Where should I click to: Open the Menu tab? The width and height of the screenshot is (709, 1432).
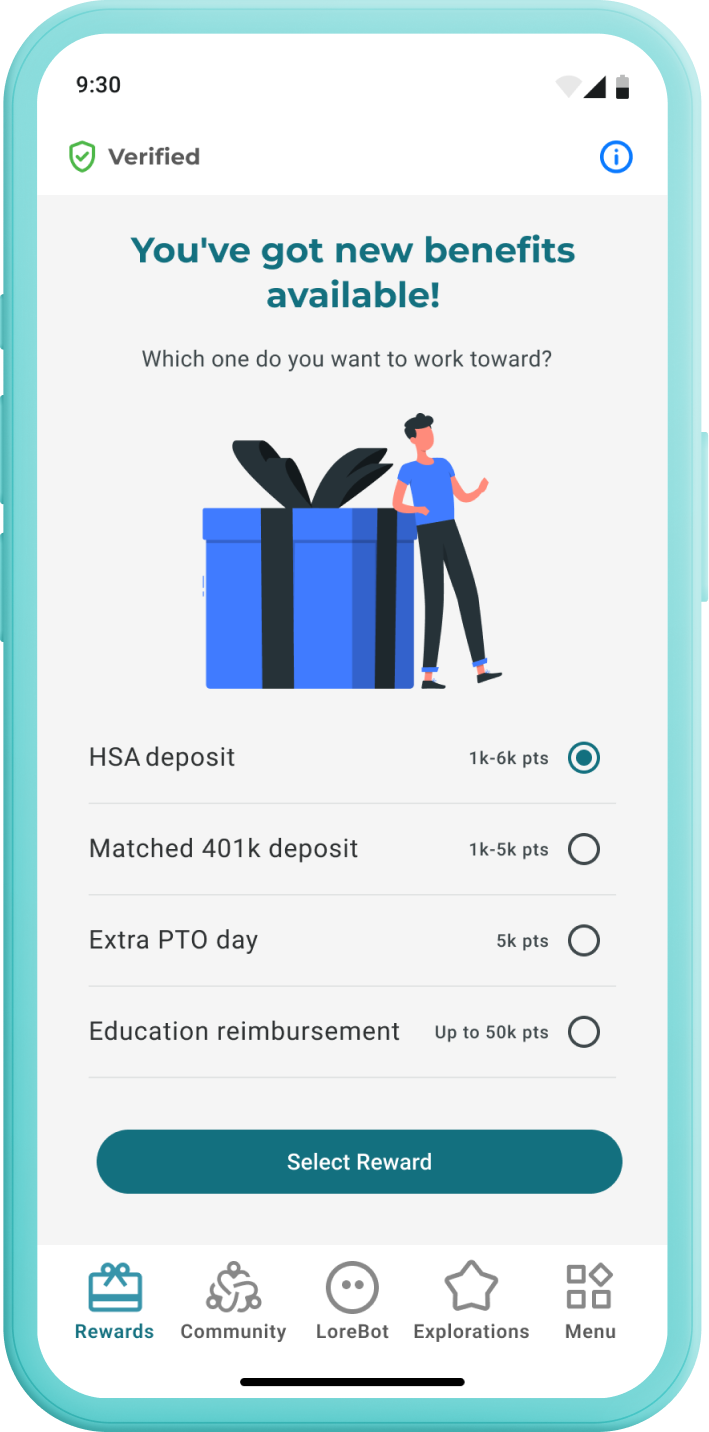tap(590, 1301)
